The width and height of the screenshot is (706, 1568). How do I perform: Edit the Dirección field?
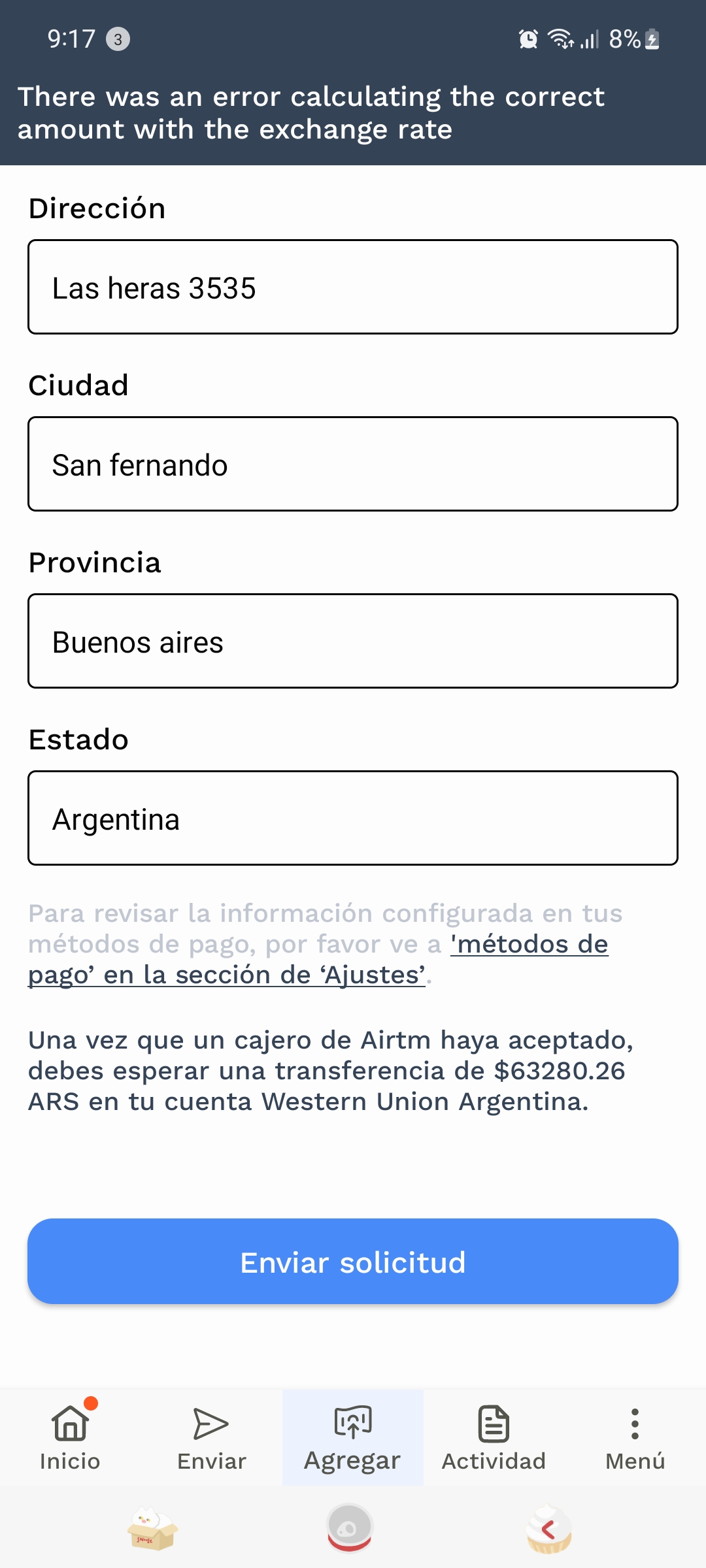pos(353,287)
